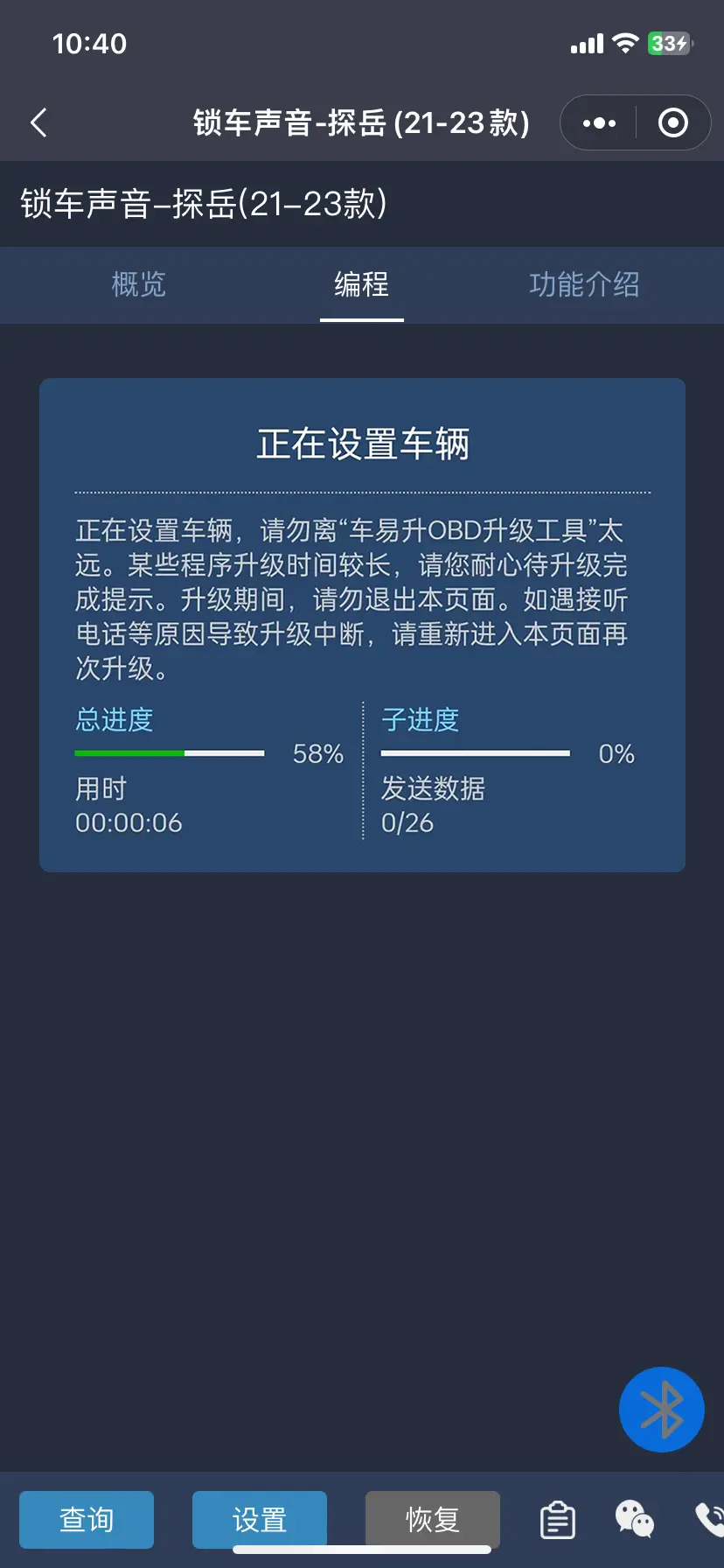Tap the floating Bluetooth button

click(662, 1410)
